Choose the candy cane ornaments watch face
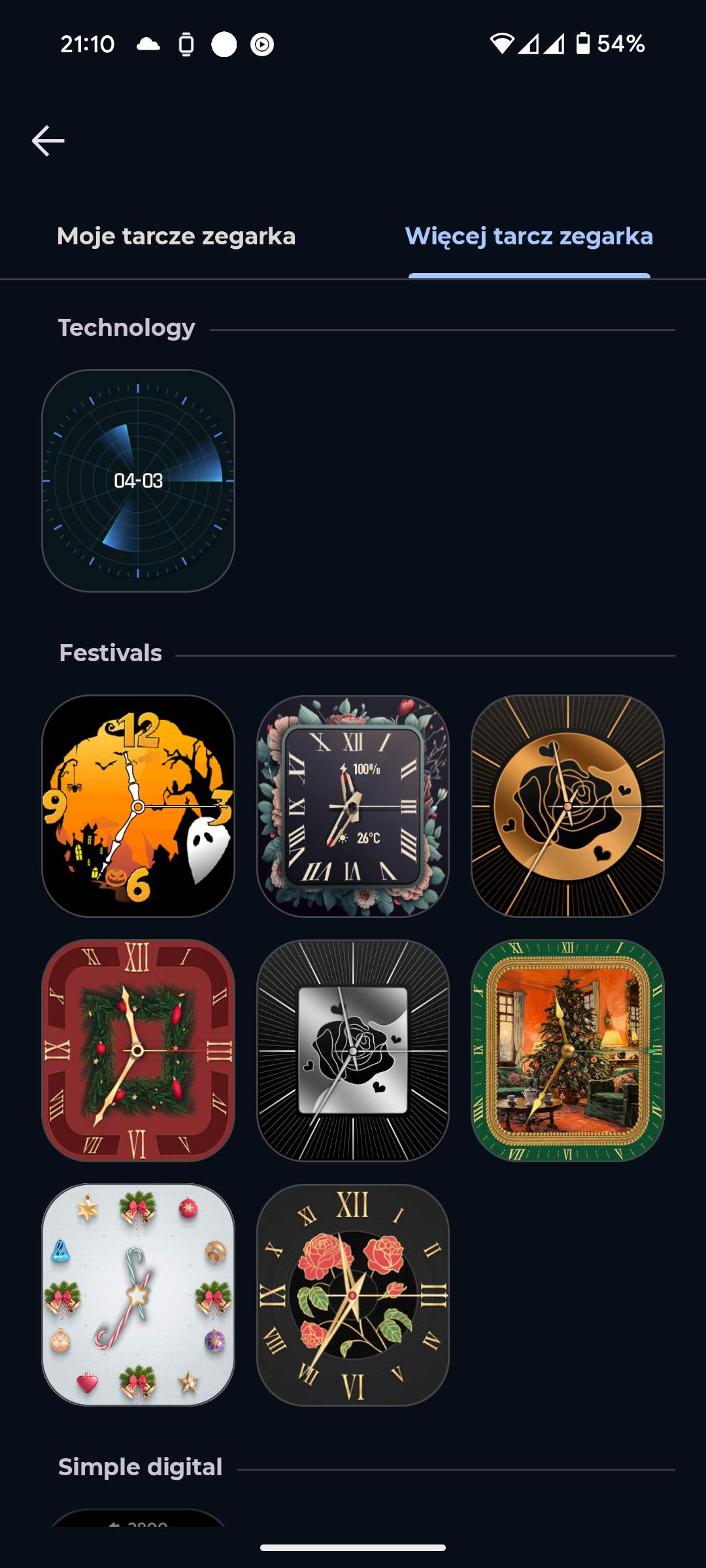Screen dimensions: 706x1568 pos(138,1295)
